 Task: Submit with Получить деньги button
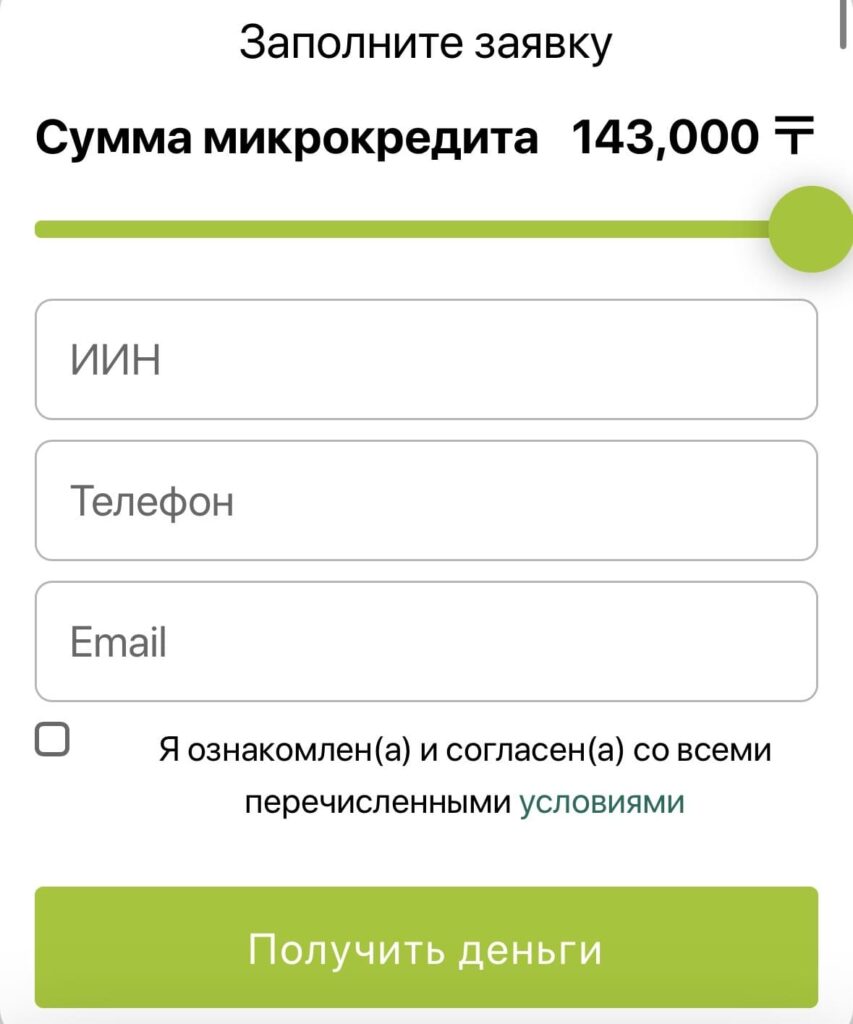click(426, 947)
